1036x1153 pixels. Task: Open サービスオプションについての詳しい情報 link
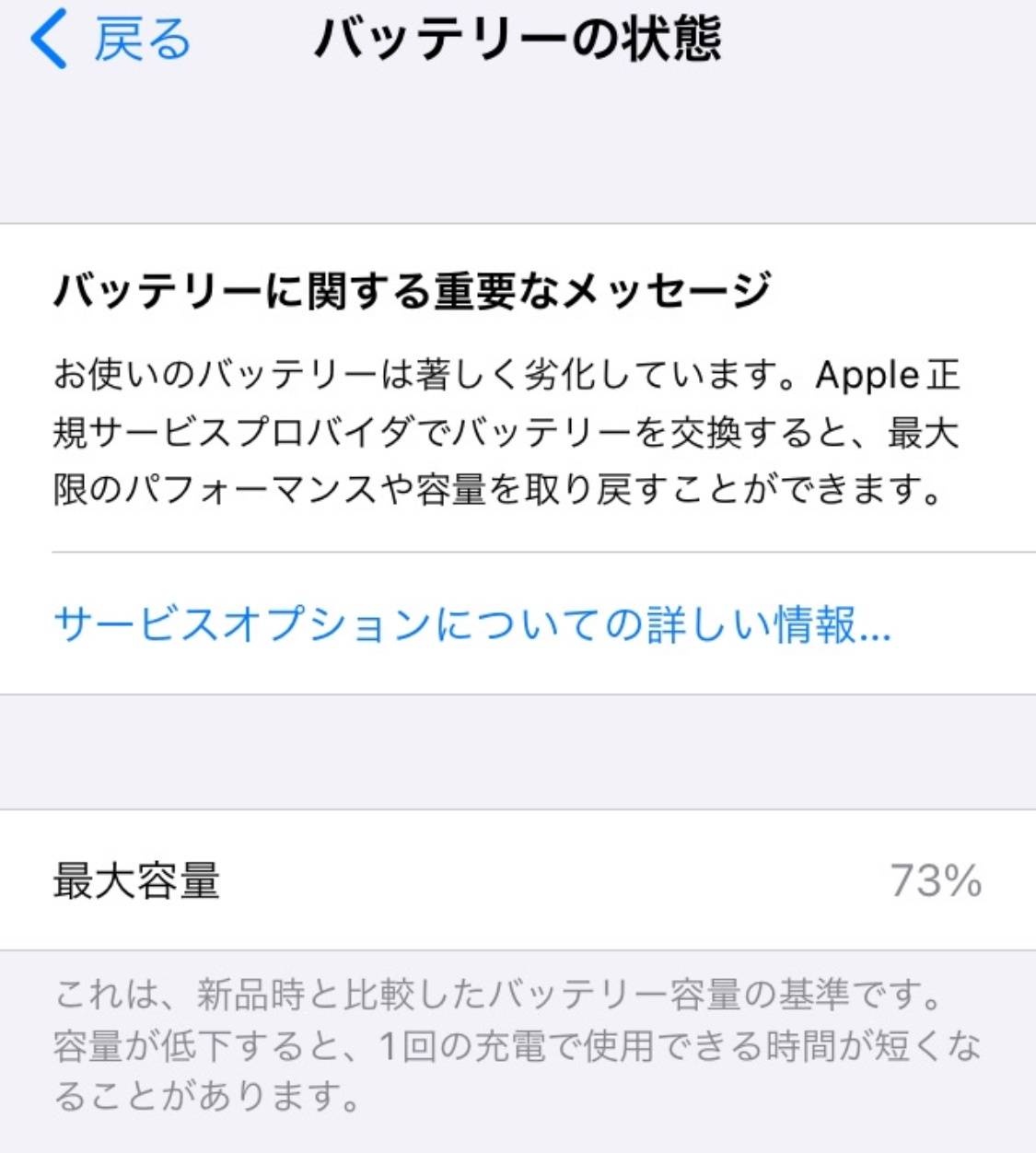click(x=471, y=624)
